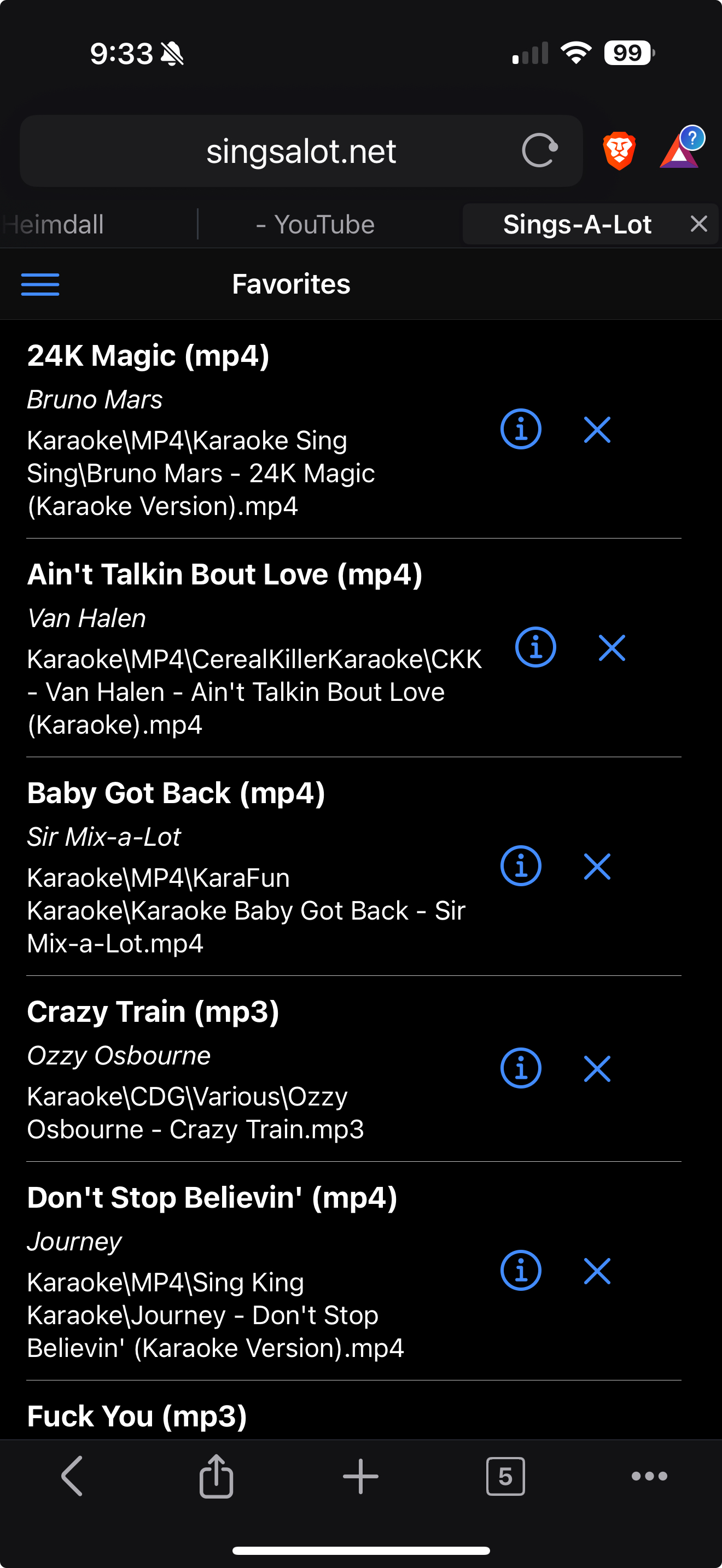Open Brave Shields lion icon
Viewport: 722px width, 1568px height.
pos(619,150)
